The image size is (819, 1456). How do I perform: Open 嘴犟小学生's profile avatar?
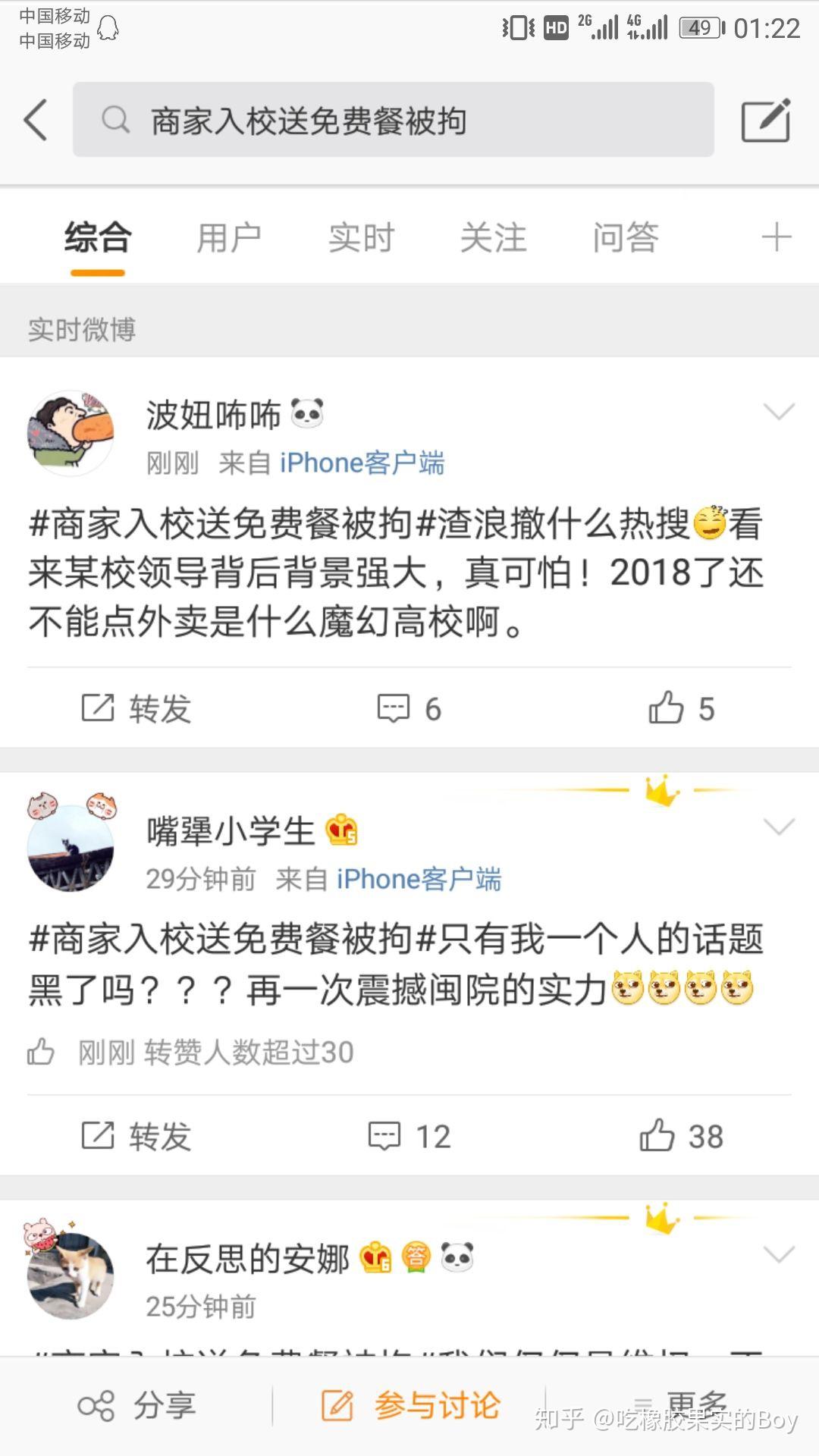70,848
